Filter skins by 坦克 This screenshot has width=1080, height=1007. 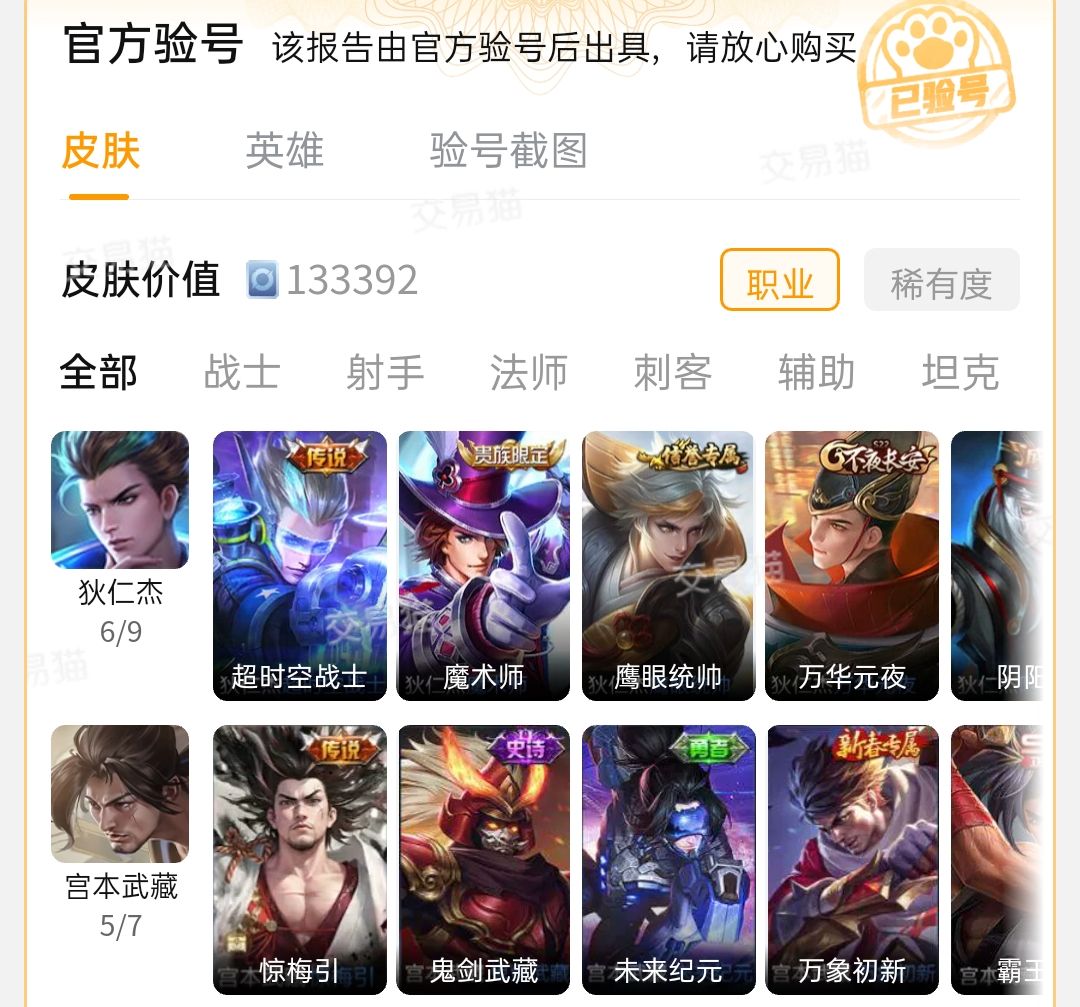960,373
